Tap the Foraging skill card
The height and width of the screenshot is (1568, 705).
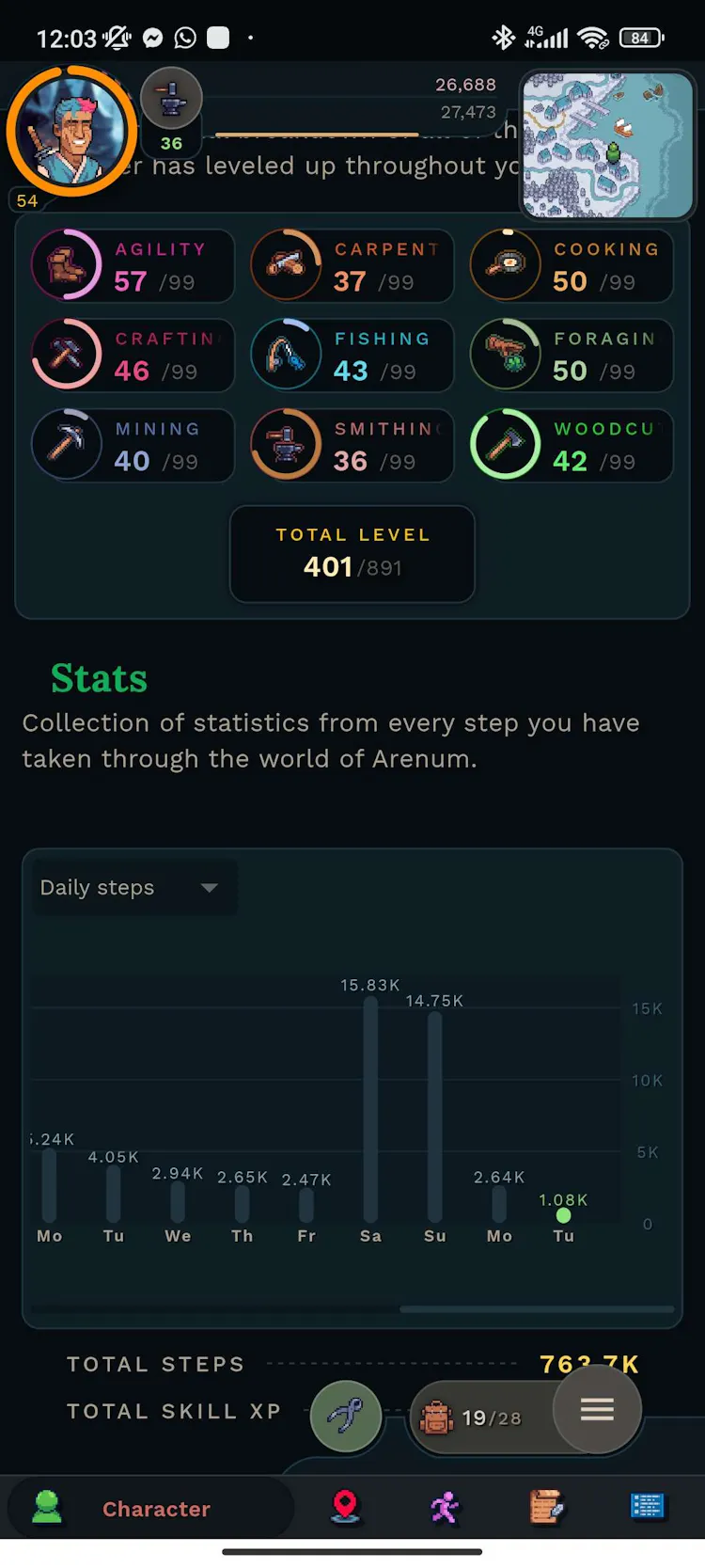572,356
